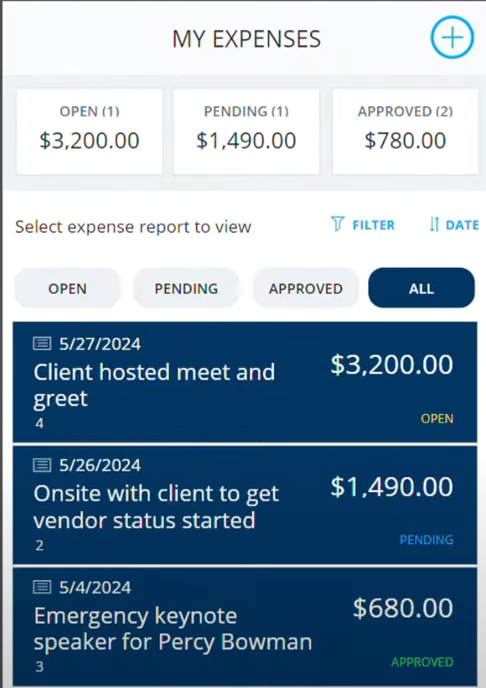
Task: Switch to the Open chip
Action: pyautogui.click(x=68, y=288)
